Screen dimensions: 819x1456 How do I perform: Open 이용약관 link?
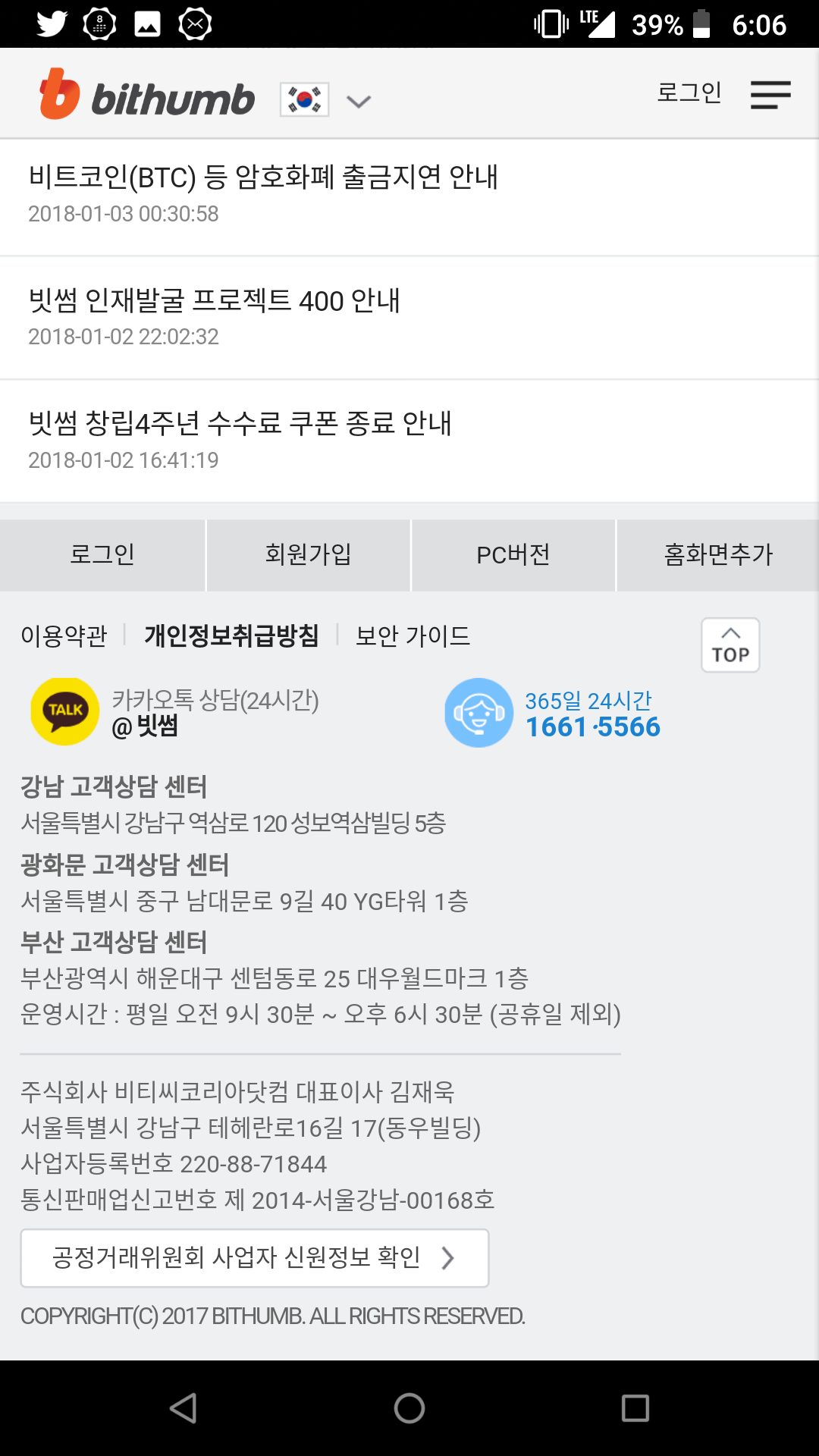(64, 635)
